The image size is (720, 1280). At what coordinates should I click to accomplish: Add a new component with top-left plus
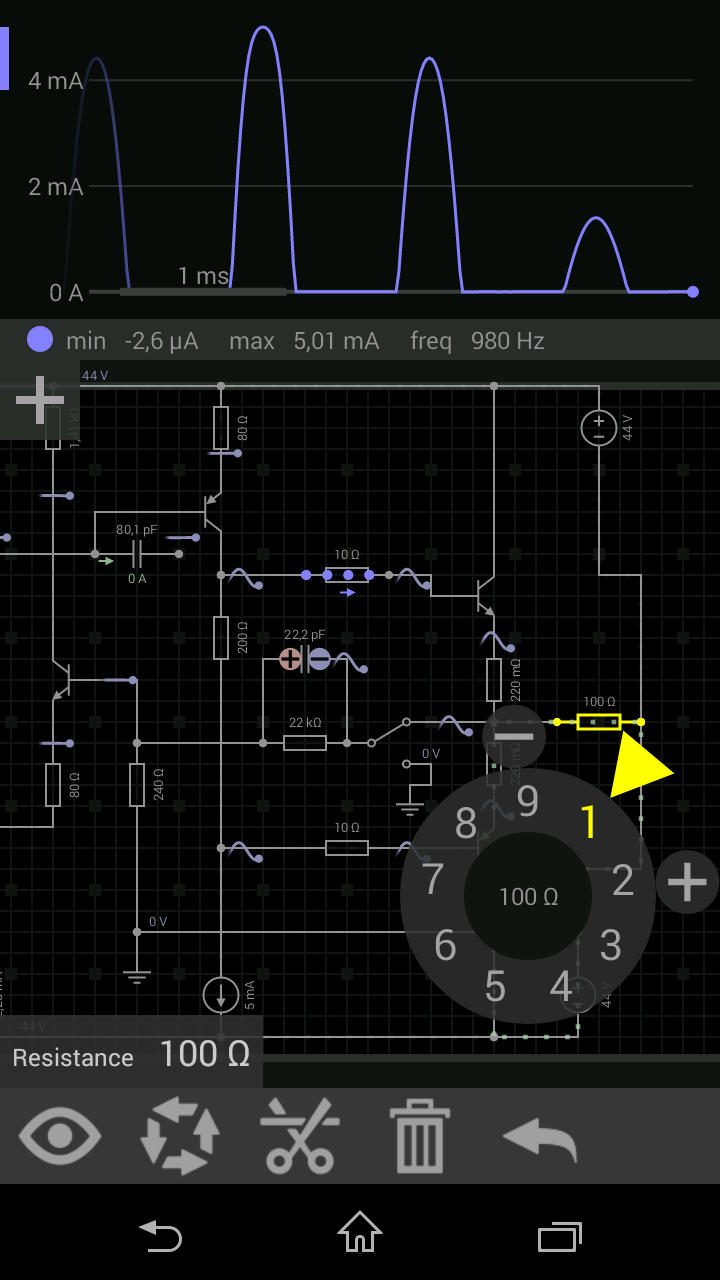pos(40,402)
